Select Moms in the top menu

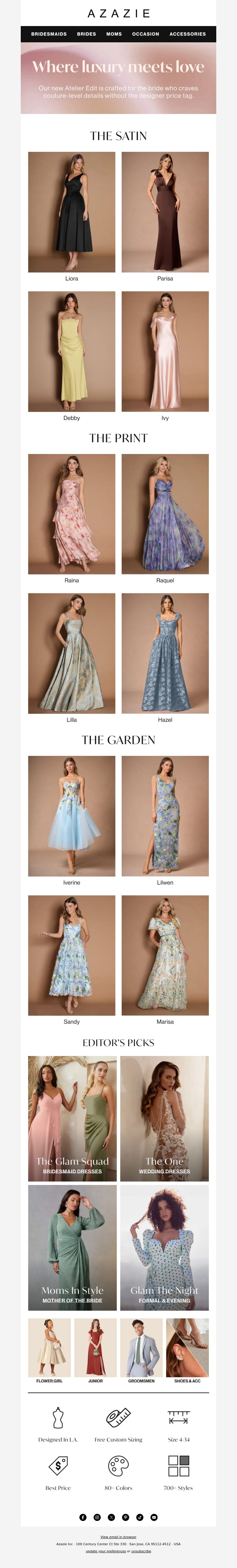pyautogui.click(x=114, y=34)
